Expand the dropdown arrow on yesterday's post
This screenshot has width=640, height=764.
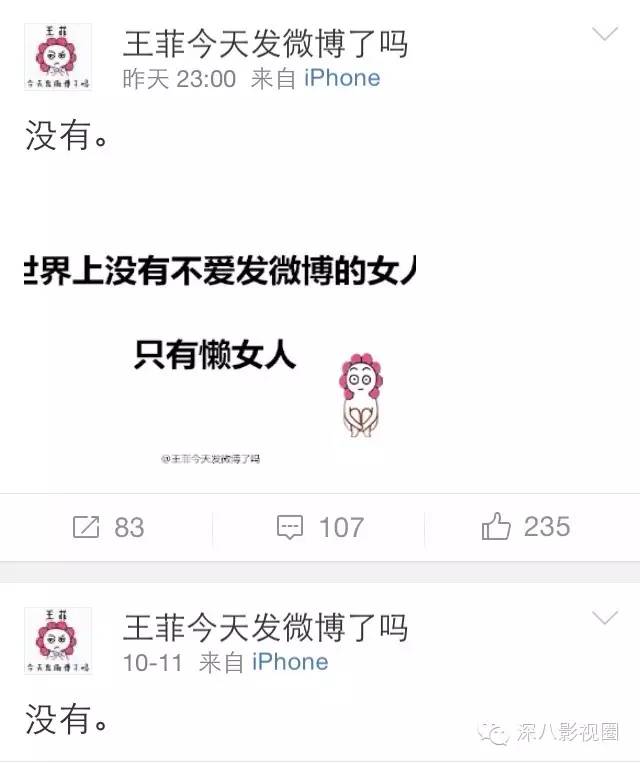(x=605, y=35)
